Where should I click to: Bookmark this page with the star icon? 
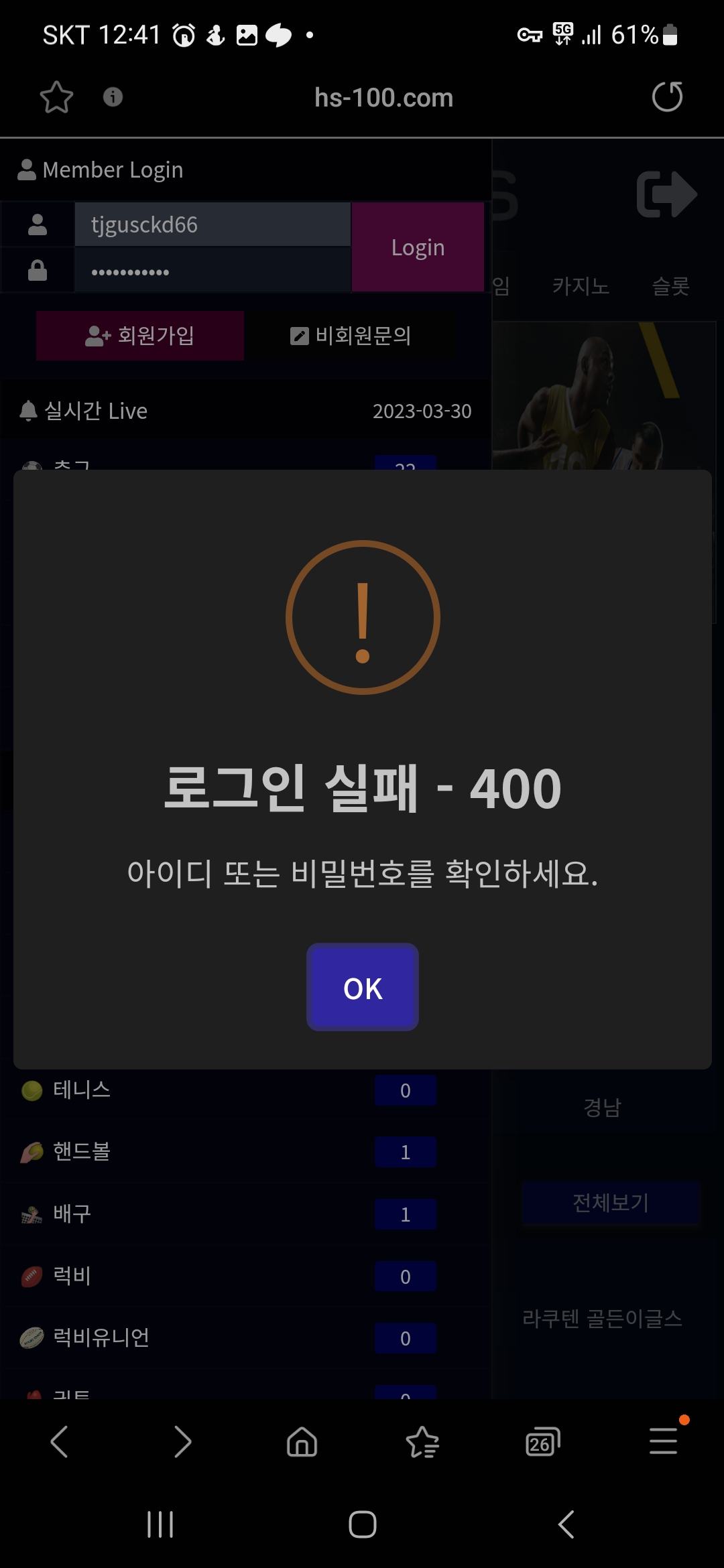click(x=56, y=97)
